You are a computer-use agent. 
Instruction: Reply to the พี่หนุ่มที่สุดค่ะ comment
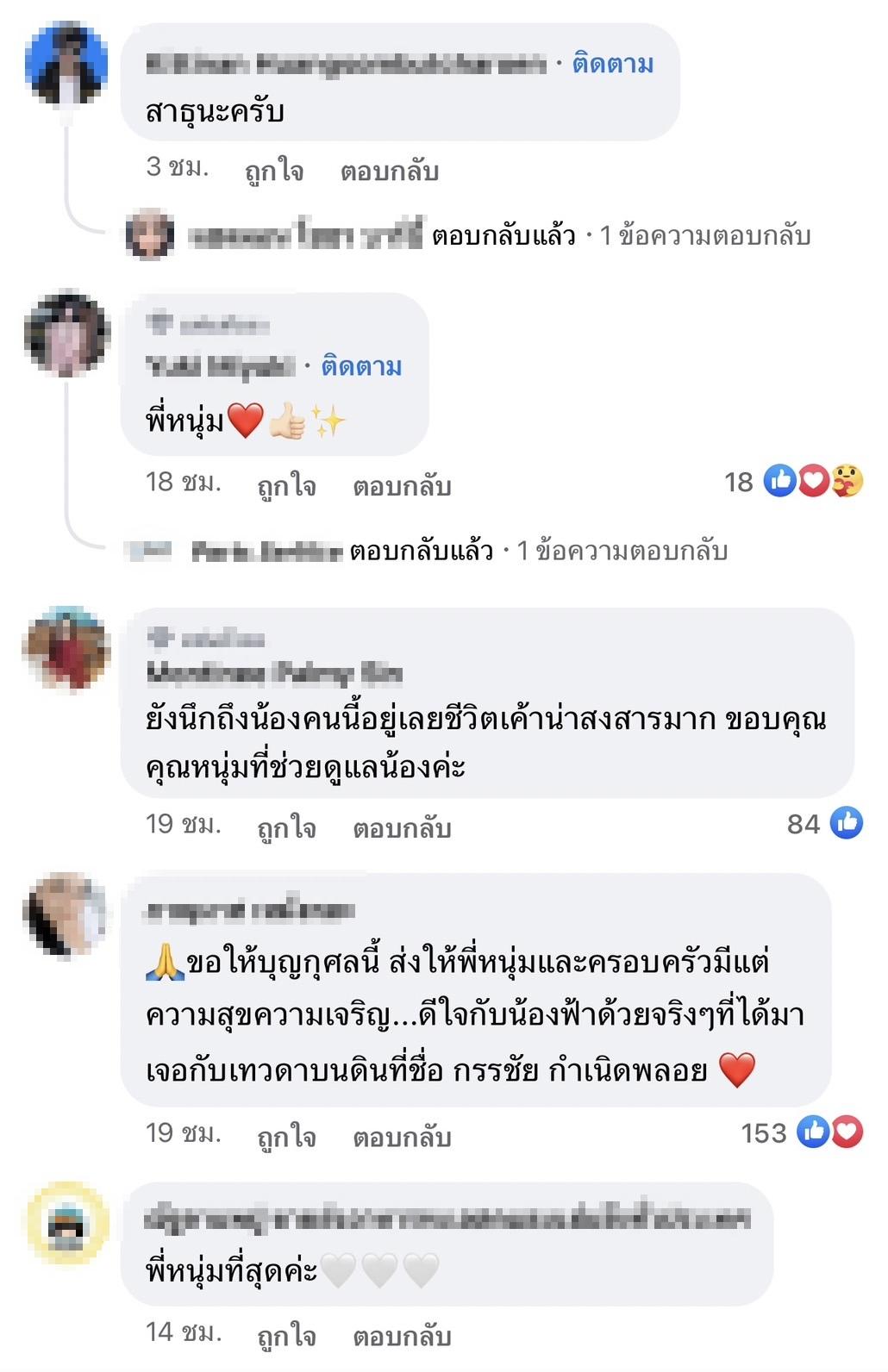[x=402, y=1336]
